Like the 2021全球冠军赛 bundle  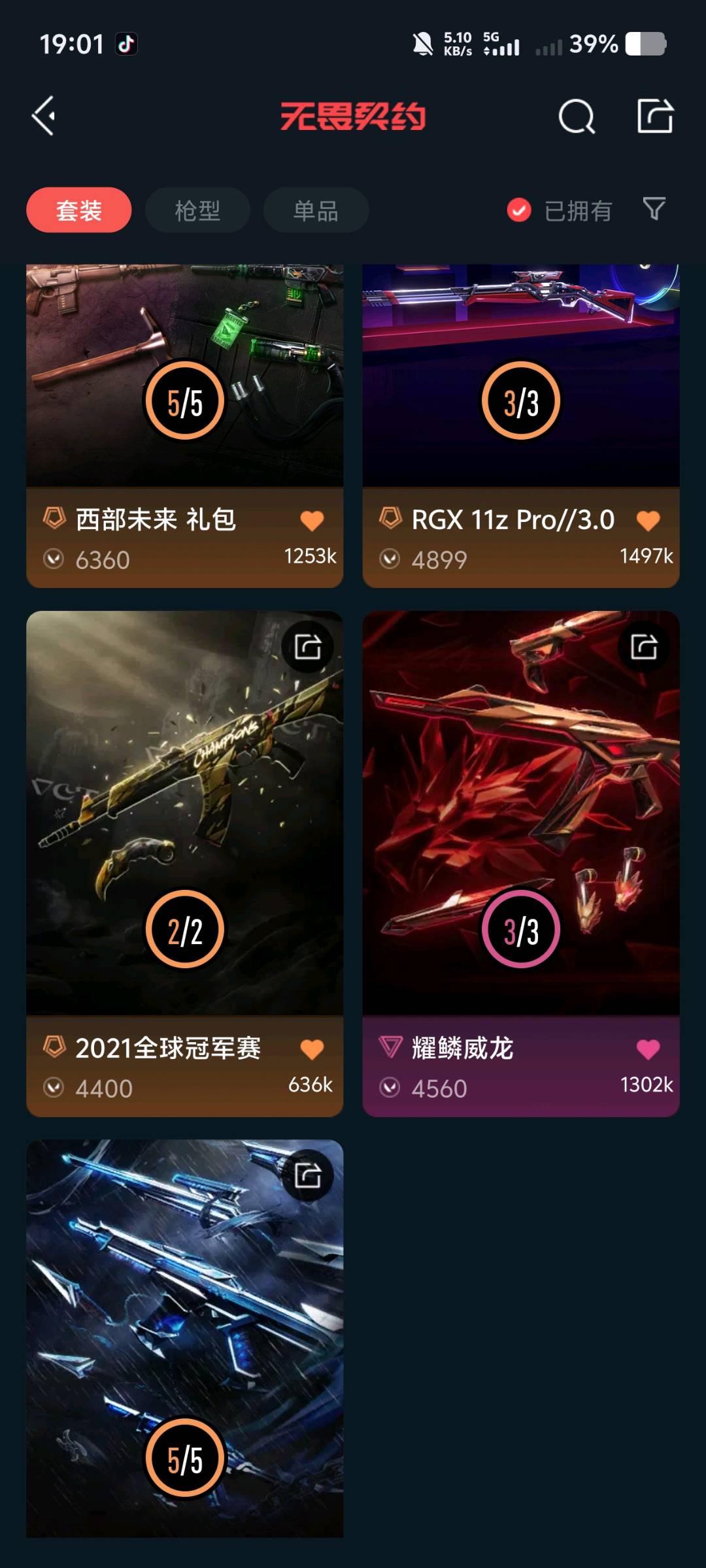tap(312, 1049)
